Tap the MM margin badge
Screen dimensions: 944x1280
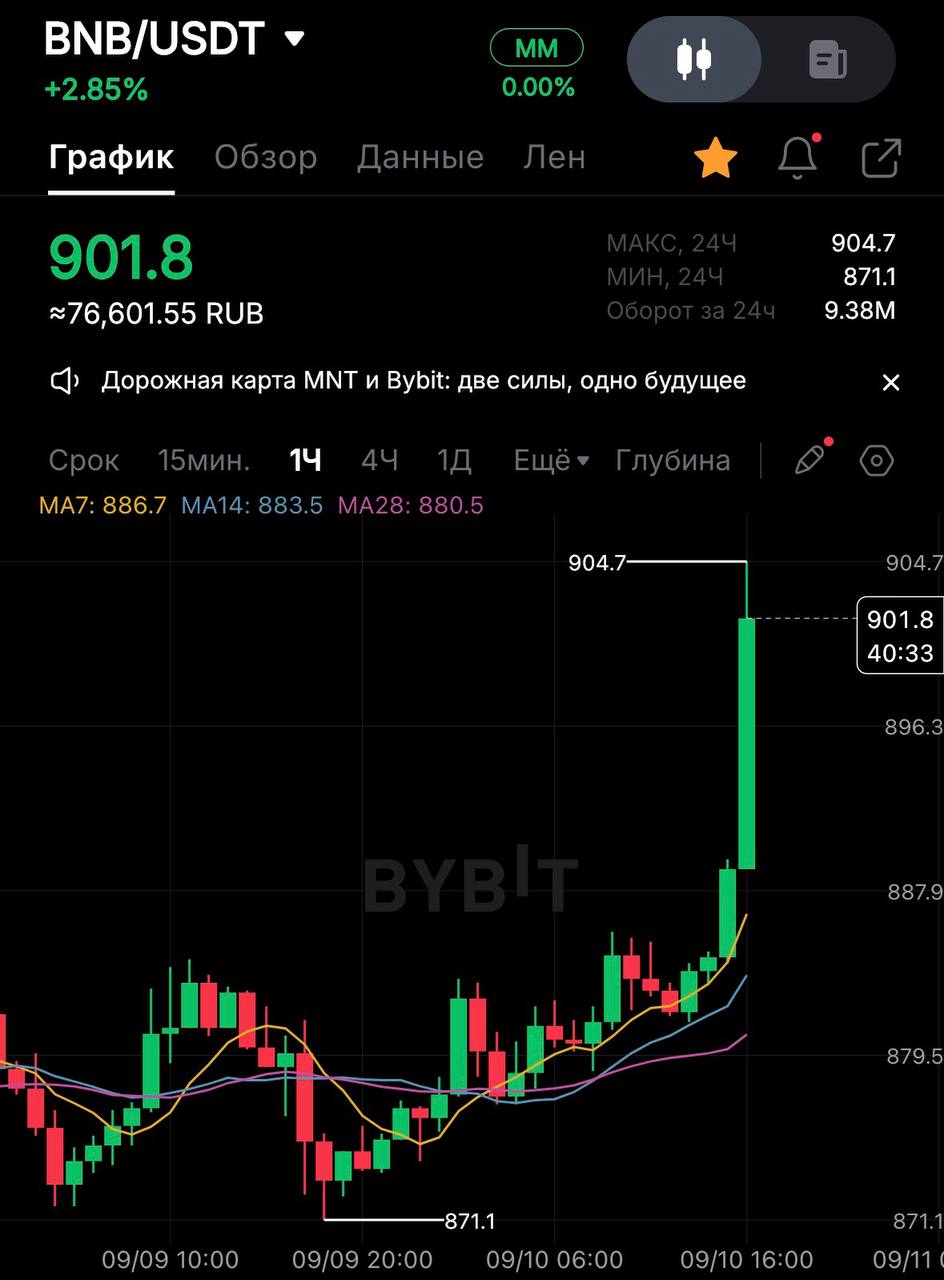(x=537, y=48)
